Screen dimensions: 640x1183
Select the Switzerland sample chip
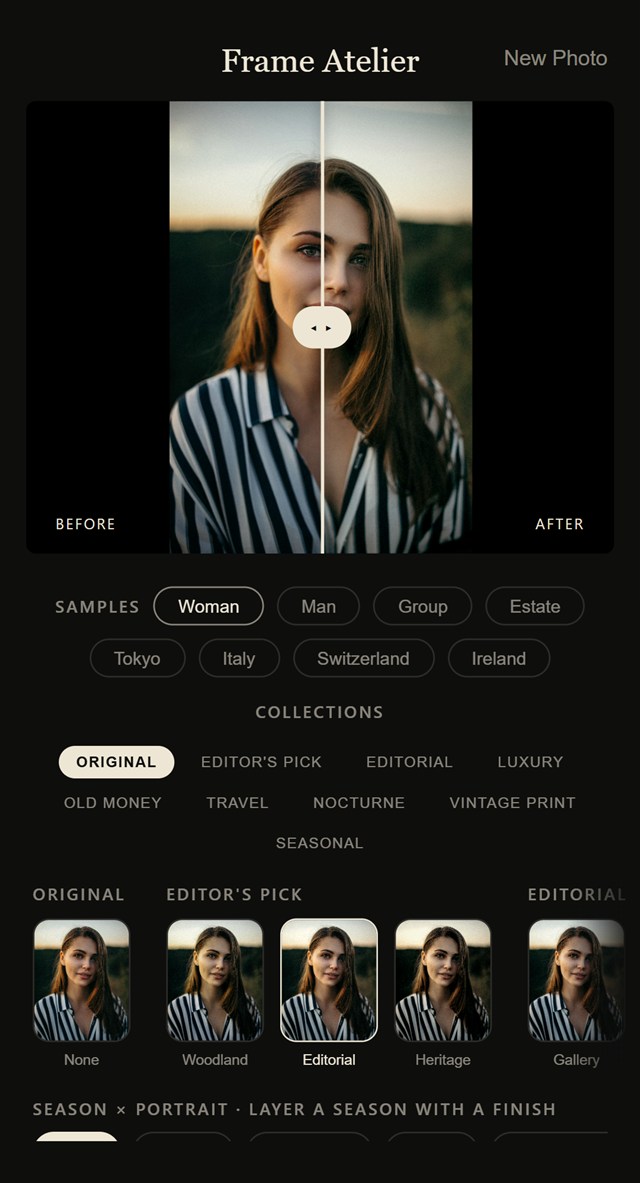point(364,658)
